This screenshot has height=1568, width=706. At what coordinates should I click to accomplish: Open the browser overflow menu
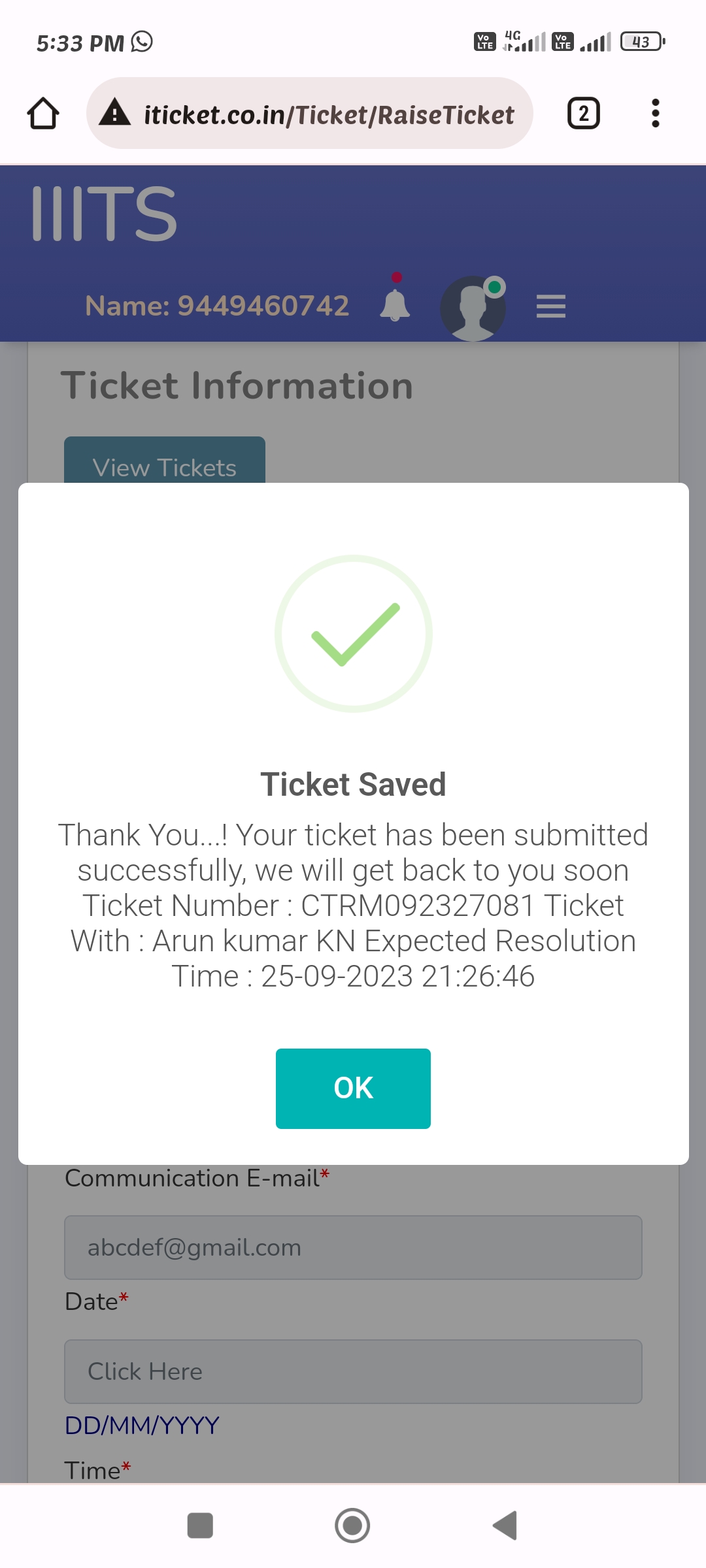tap(655, 114)
